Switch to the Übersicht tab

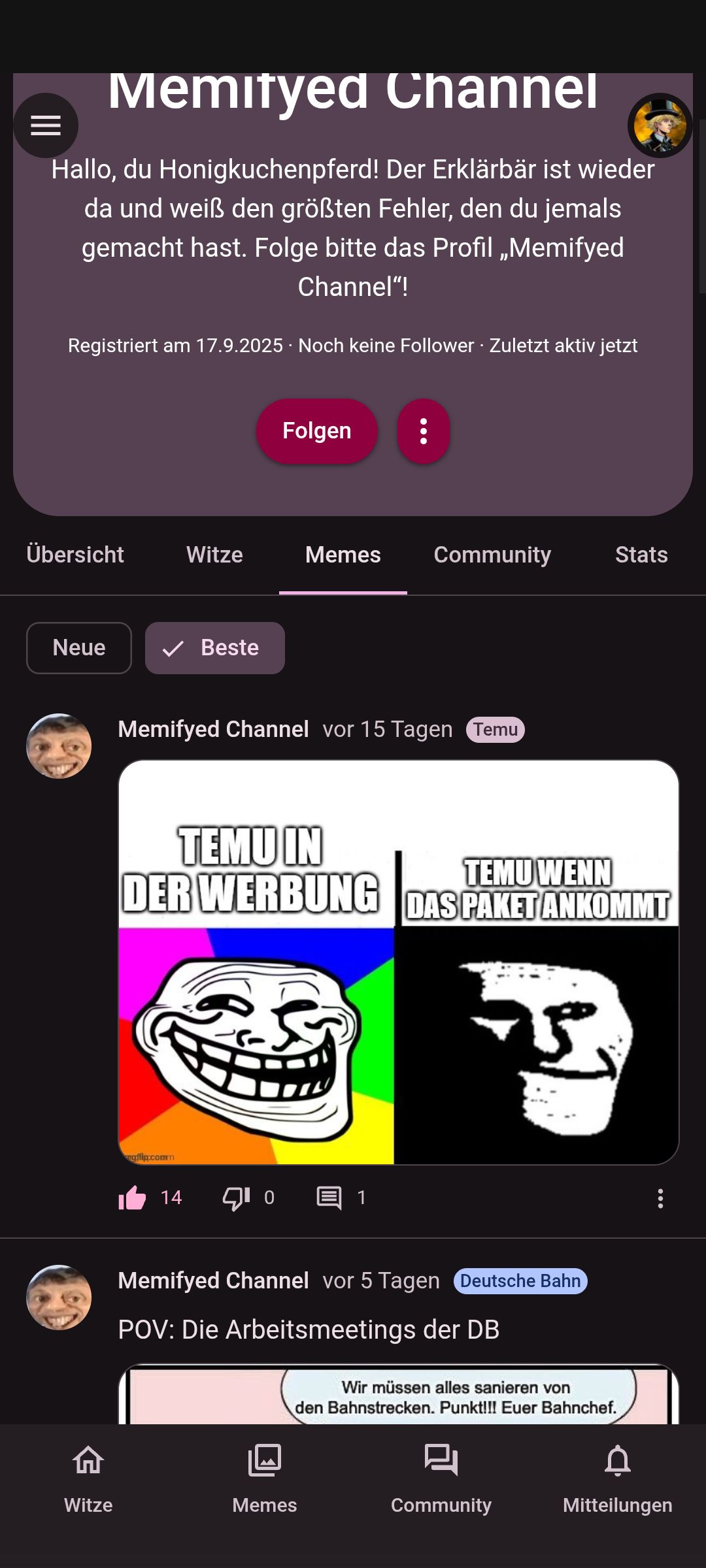[x=75, y=555]
